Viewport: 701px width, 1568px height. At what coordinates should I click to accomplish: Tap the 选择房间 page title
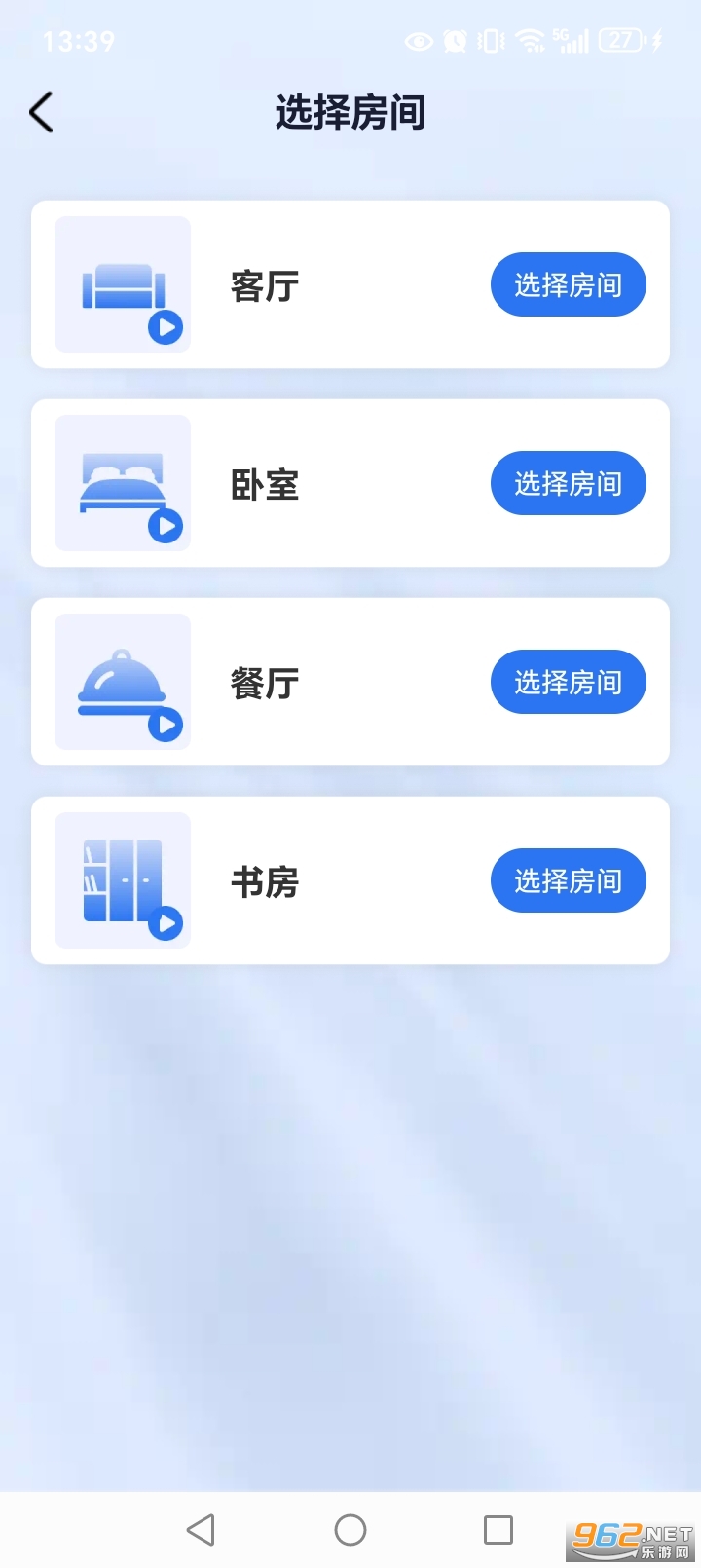coord(350,112)
